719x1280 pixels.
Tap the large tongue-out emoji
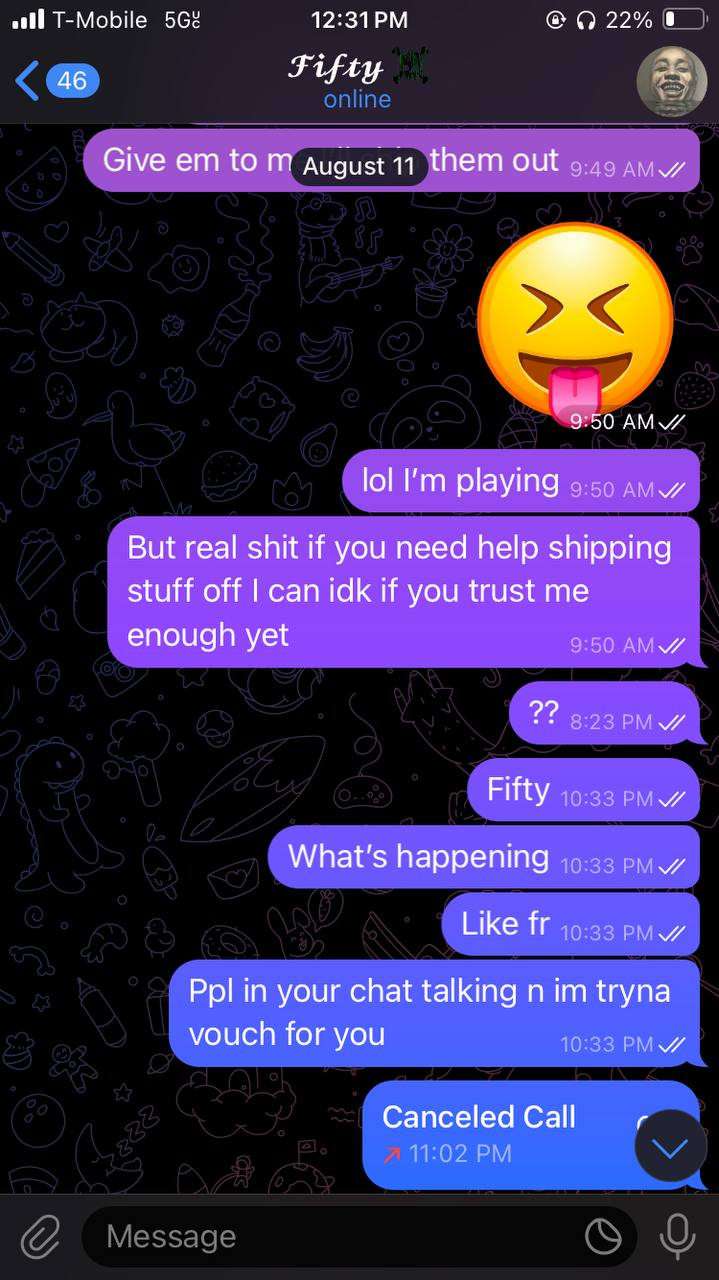[575, 320]
